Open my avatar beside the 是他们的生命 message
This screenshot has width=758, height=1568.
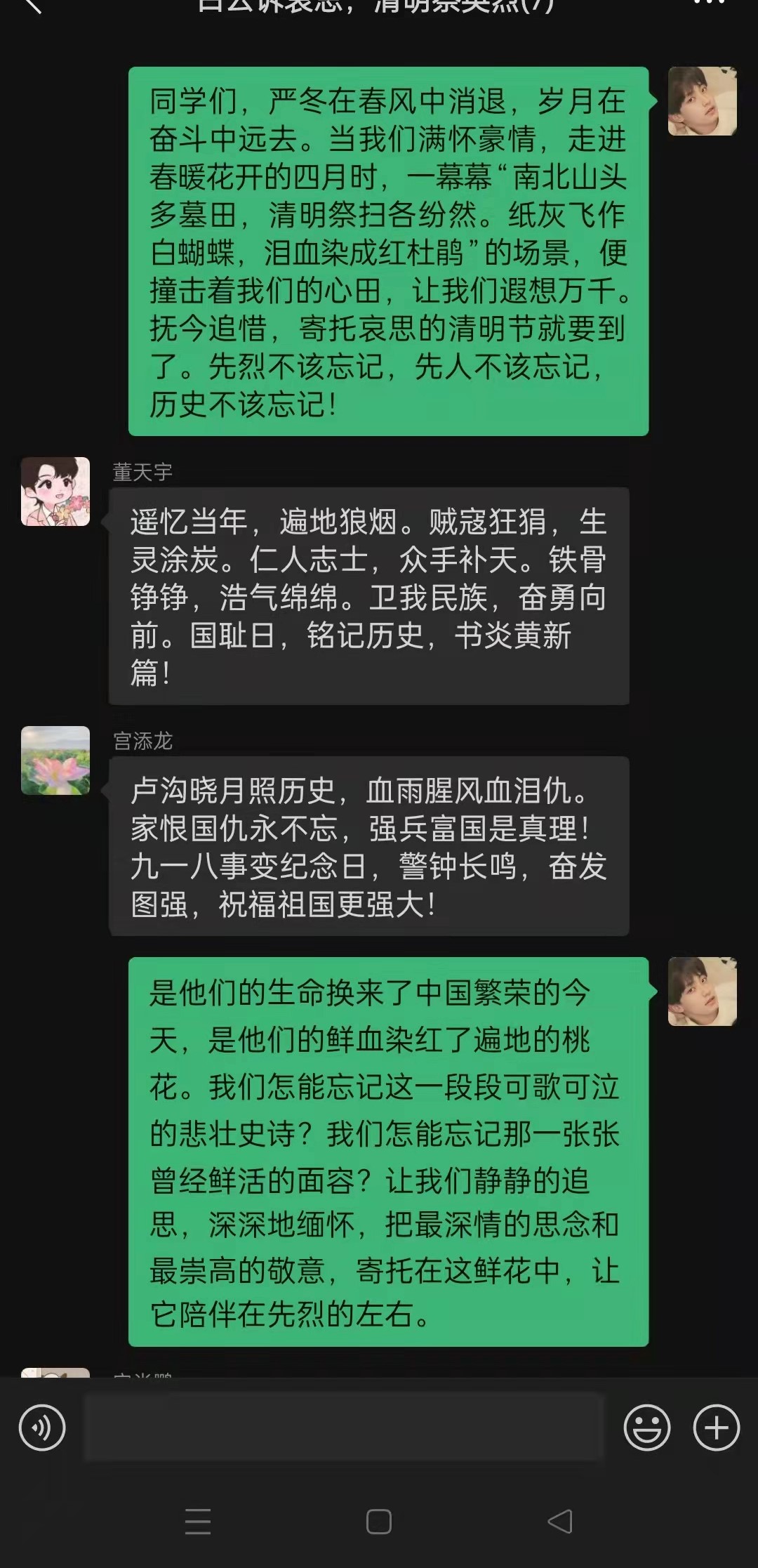(x=702, y=991)
